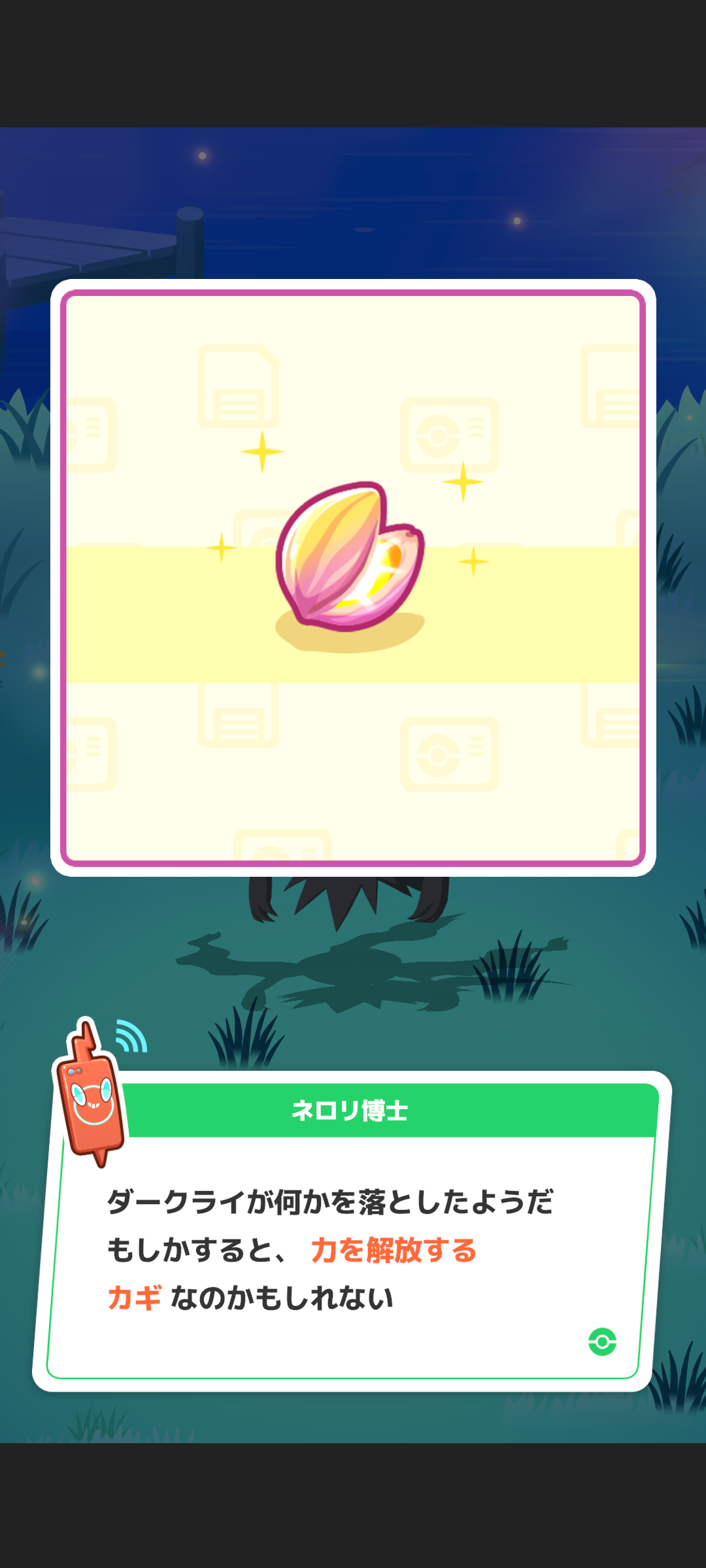
Task: Tap the green Poké Ball icon to advance the dialogue
Action: point(602,1341)
